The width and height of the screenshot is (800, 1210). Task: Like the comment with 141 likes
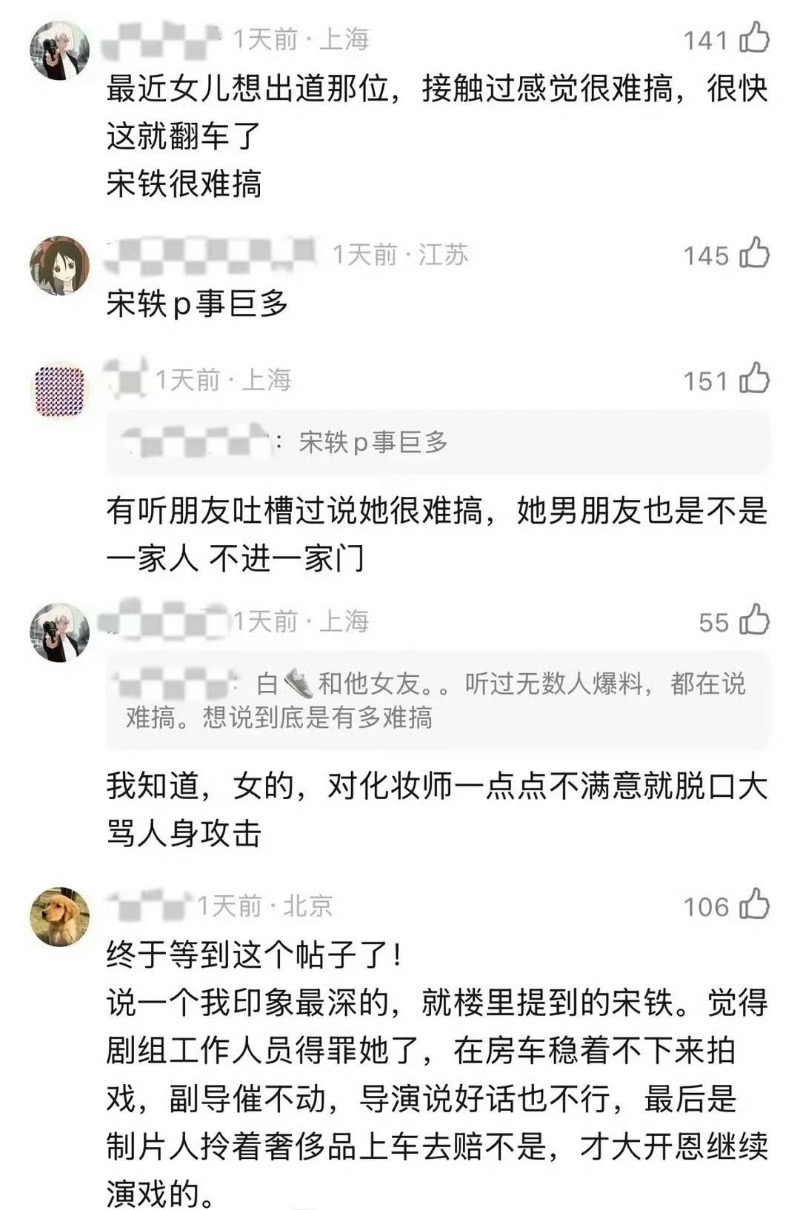[x=754, y=39]
